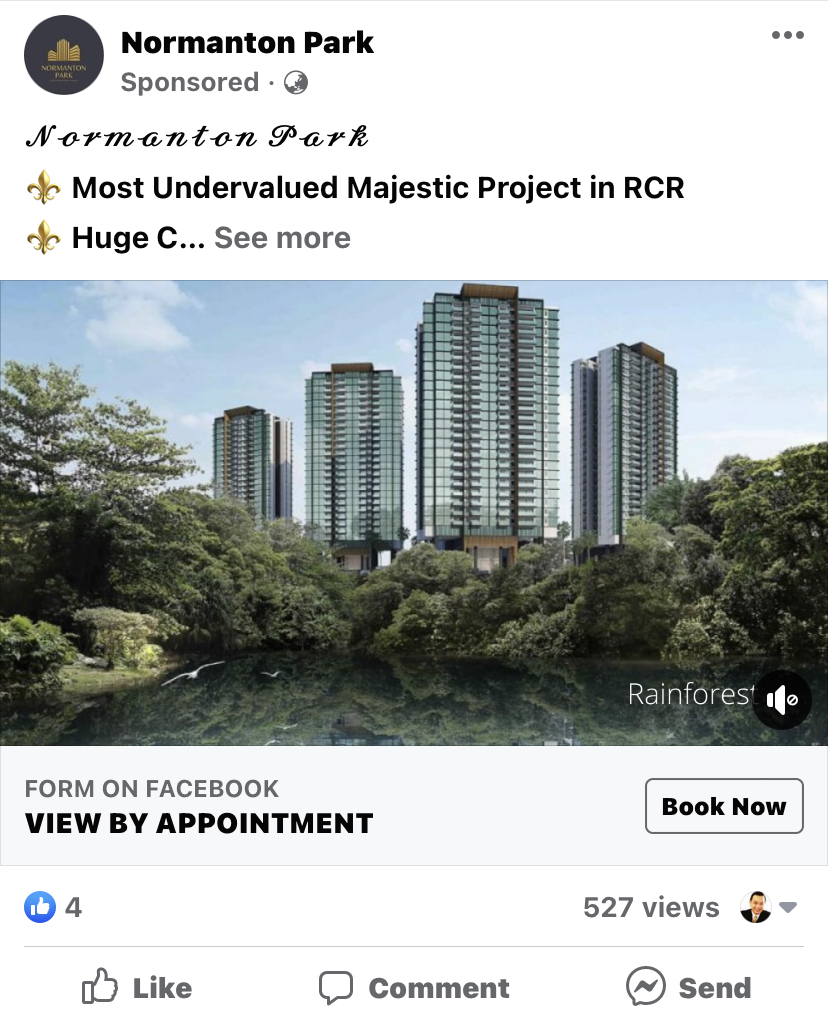Open the Normanton Park page name
The image size is (828, 1018).
247,43
